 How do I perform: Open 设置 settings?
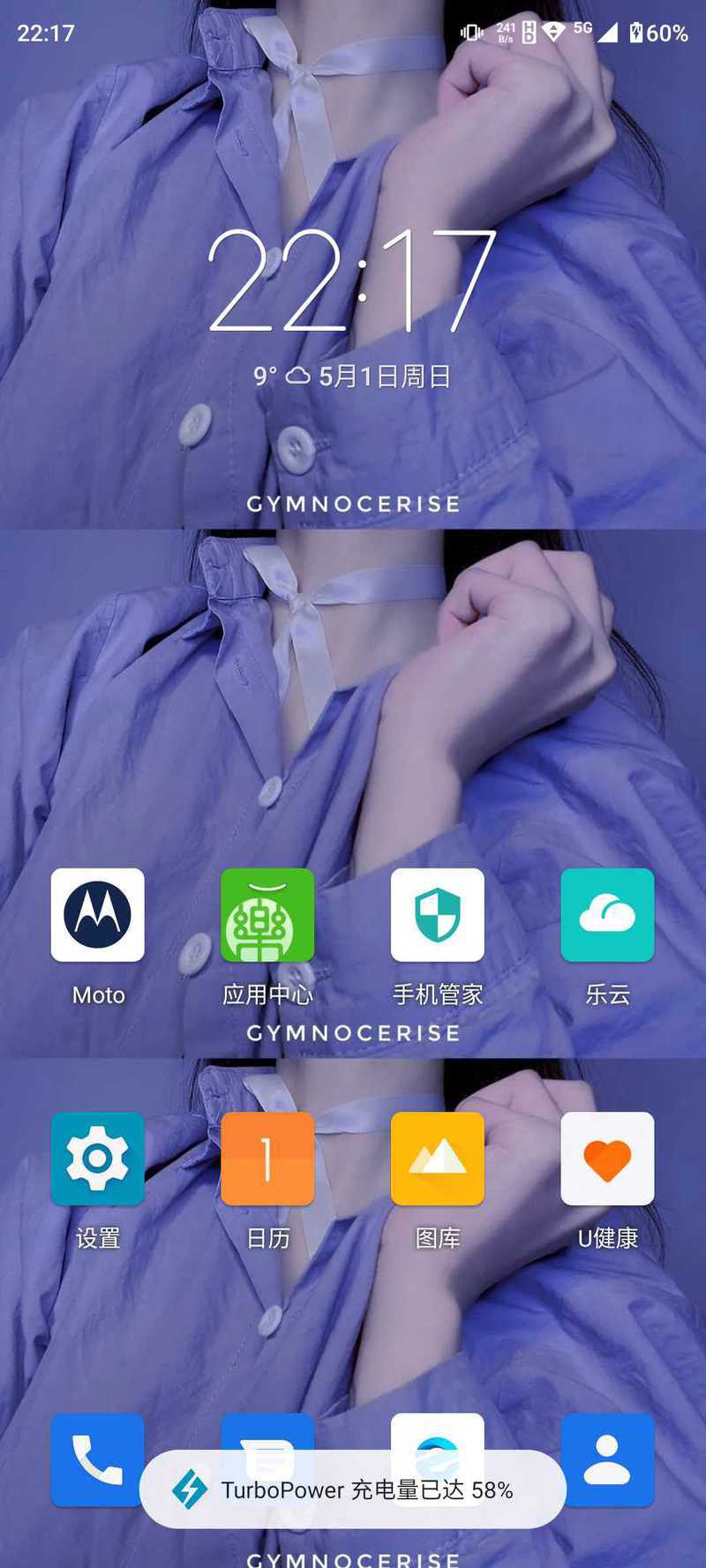[x=98, y=1159]
